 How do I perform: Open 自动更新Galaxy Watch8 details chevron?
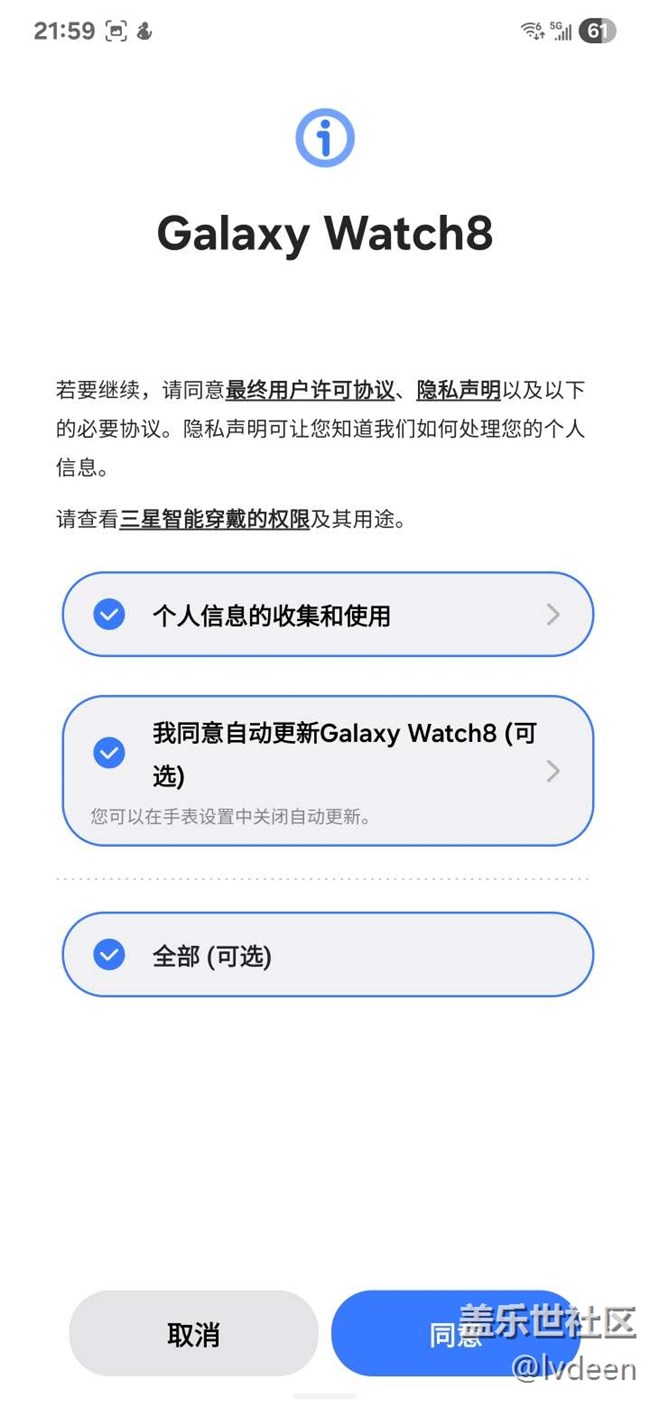pos(553,771)
